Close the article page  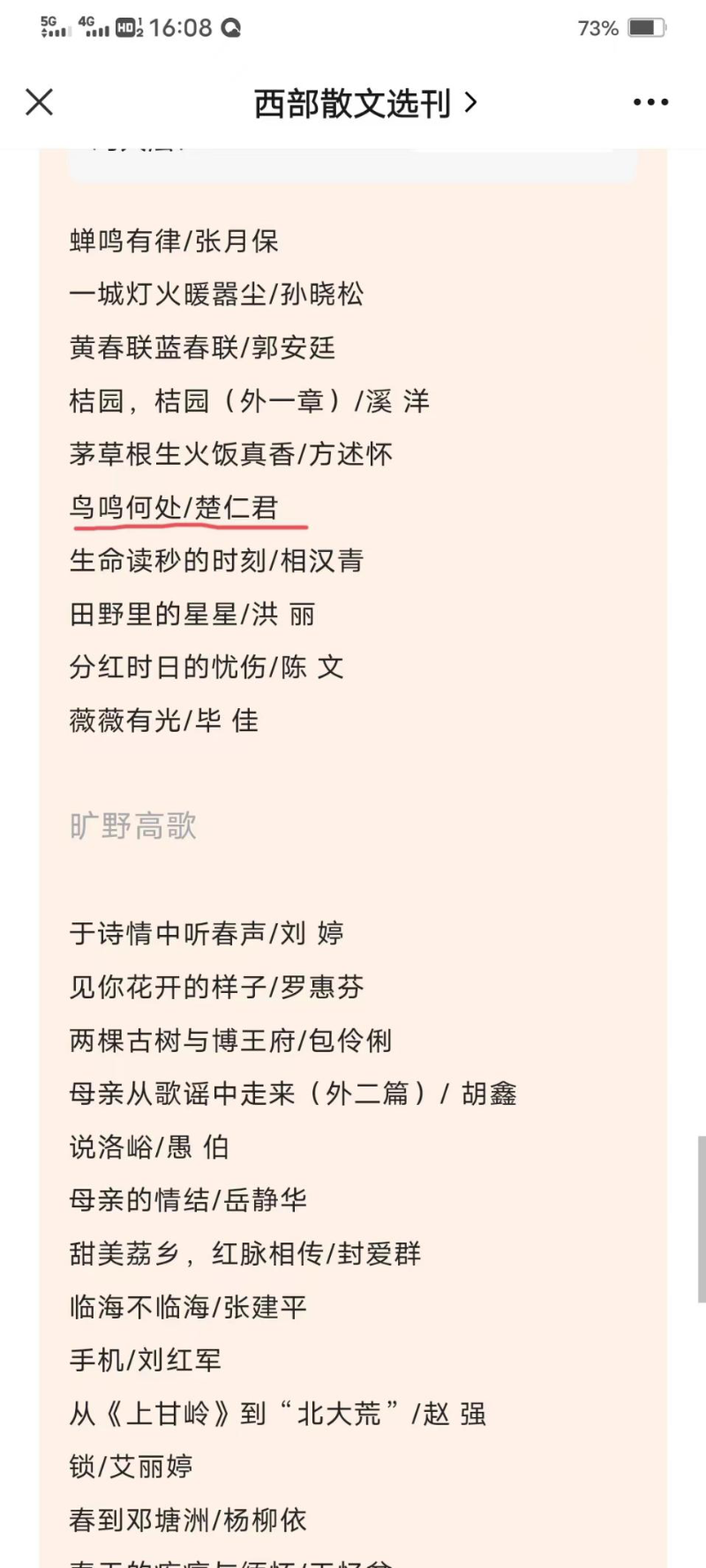[x=40, y=102]
